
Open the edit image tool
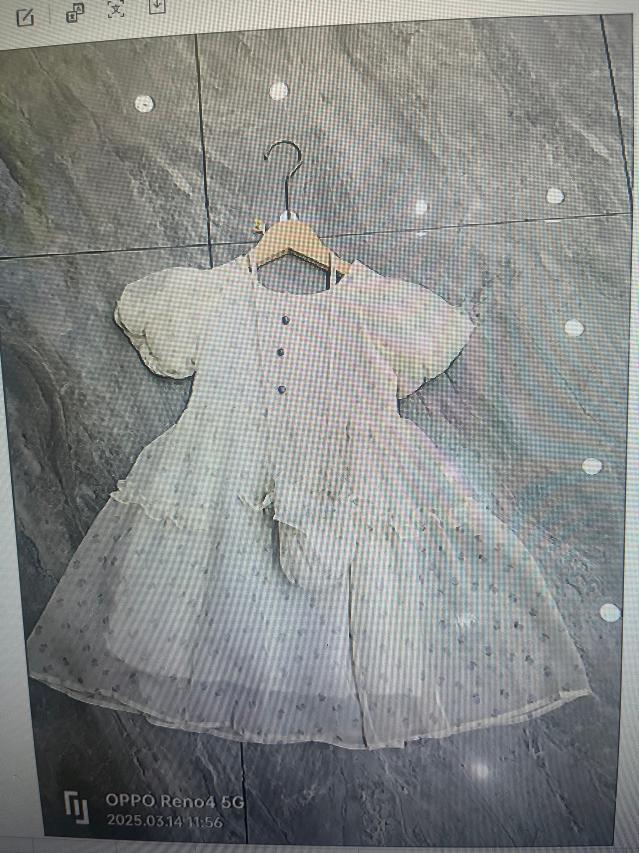click(27, 15)
